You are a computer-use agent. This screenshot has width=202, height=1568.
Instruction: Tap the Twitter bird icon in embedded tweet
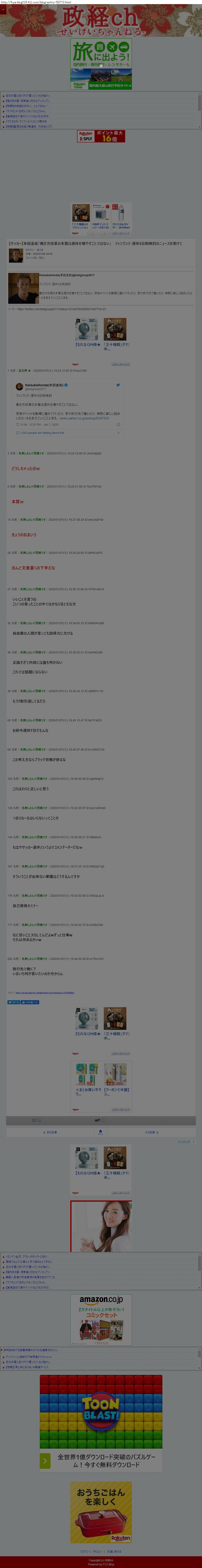pos(118,385)
